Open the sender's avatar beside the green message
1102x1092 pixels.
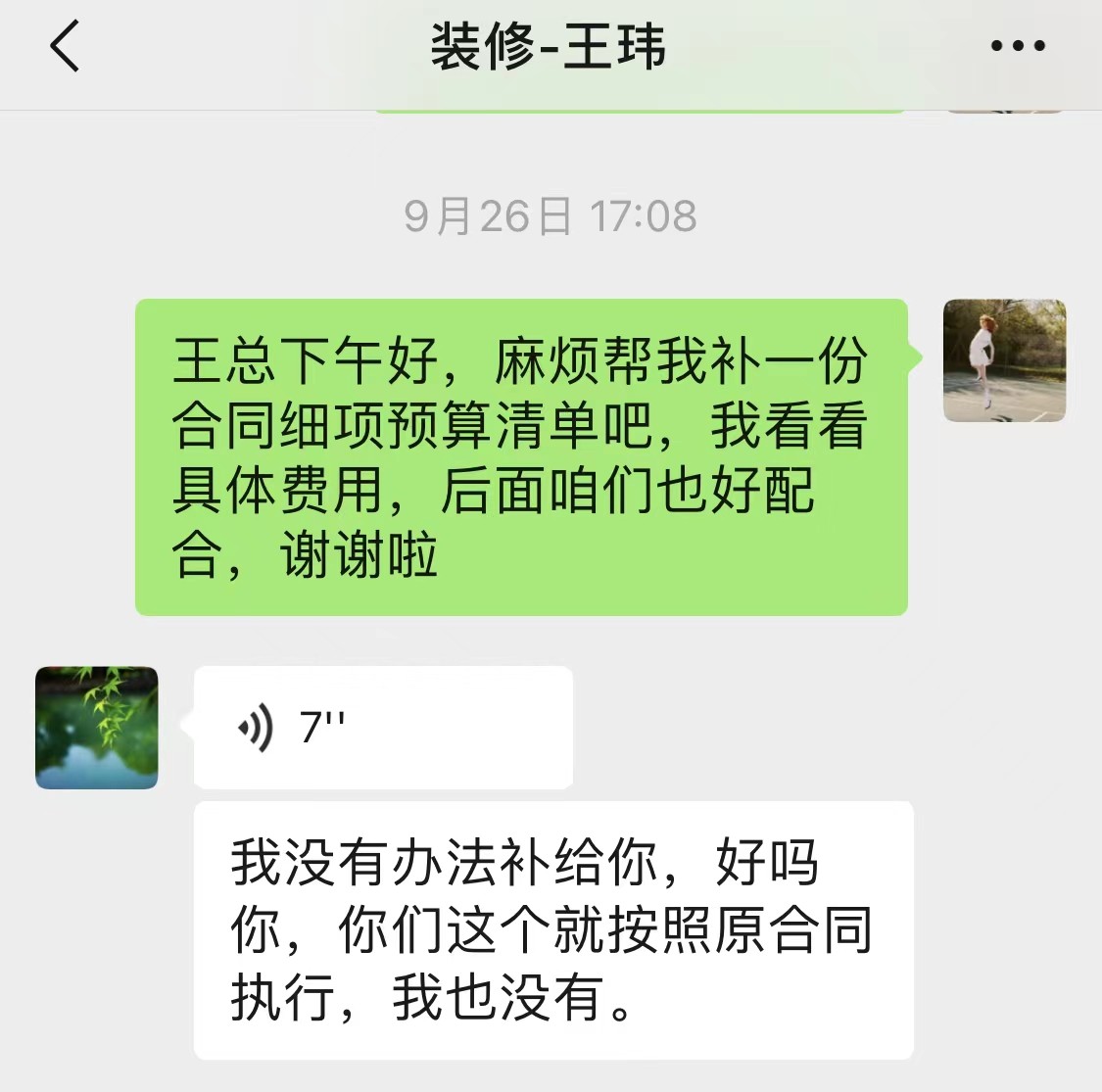1004,361
